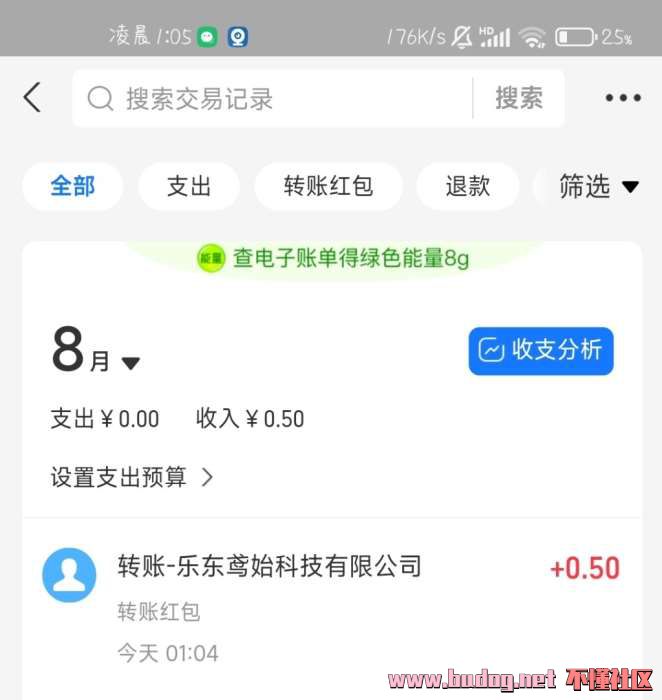Open the three-dot overflow menu
662x700 pixels.
(x=622, y=98)
